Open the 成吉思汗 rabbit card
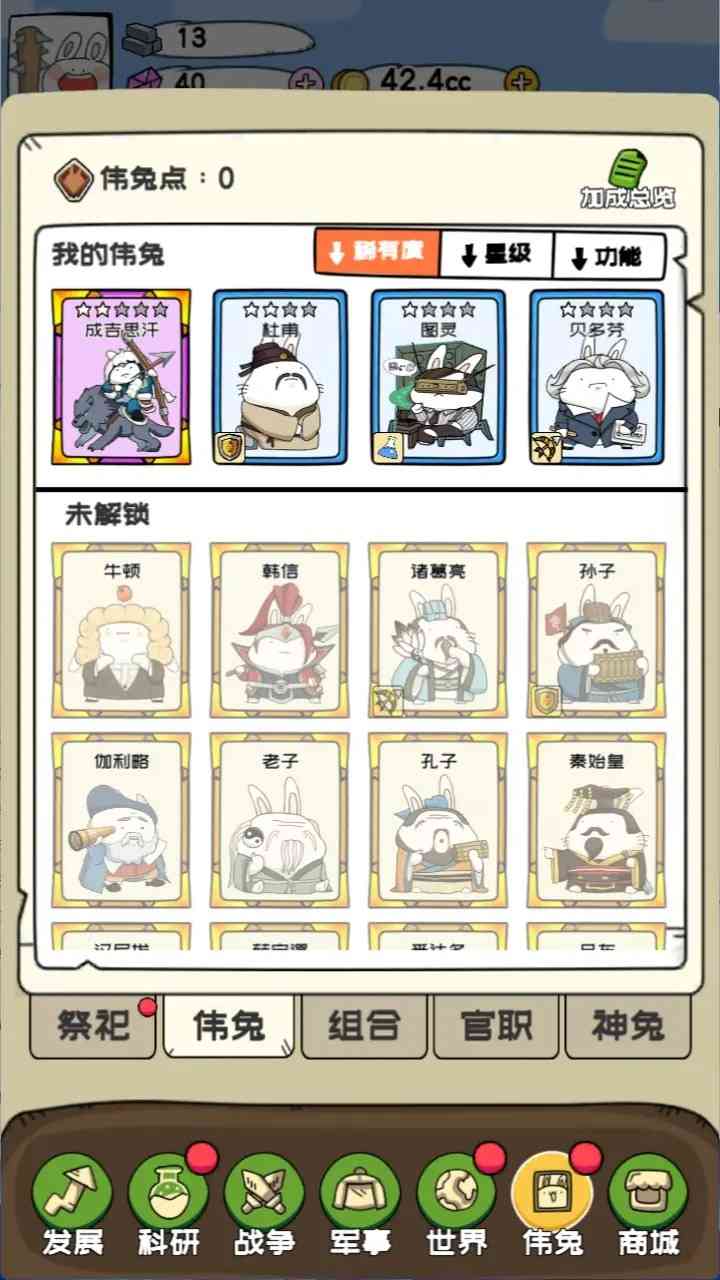The height and width of the screenshot is (1280, 720). click(121, 378)
